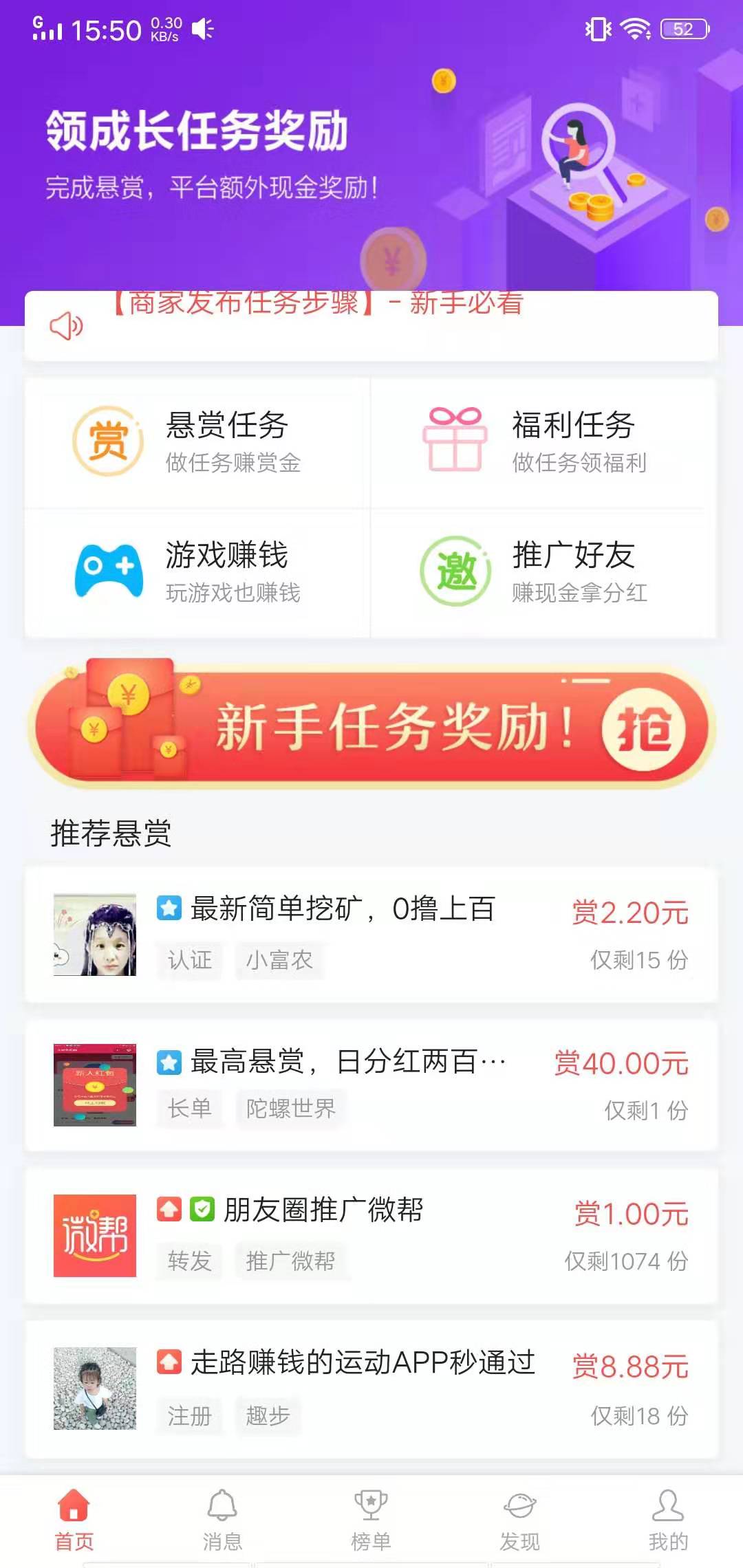
Task: Switch to the 我的 tab
Action: tap(667, 1520)
